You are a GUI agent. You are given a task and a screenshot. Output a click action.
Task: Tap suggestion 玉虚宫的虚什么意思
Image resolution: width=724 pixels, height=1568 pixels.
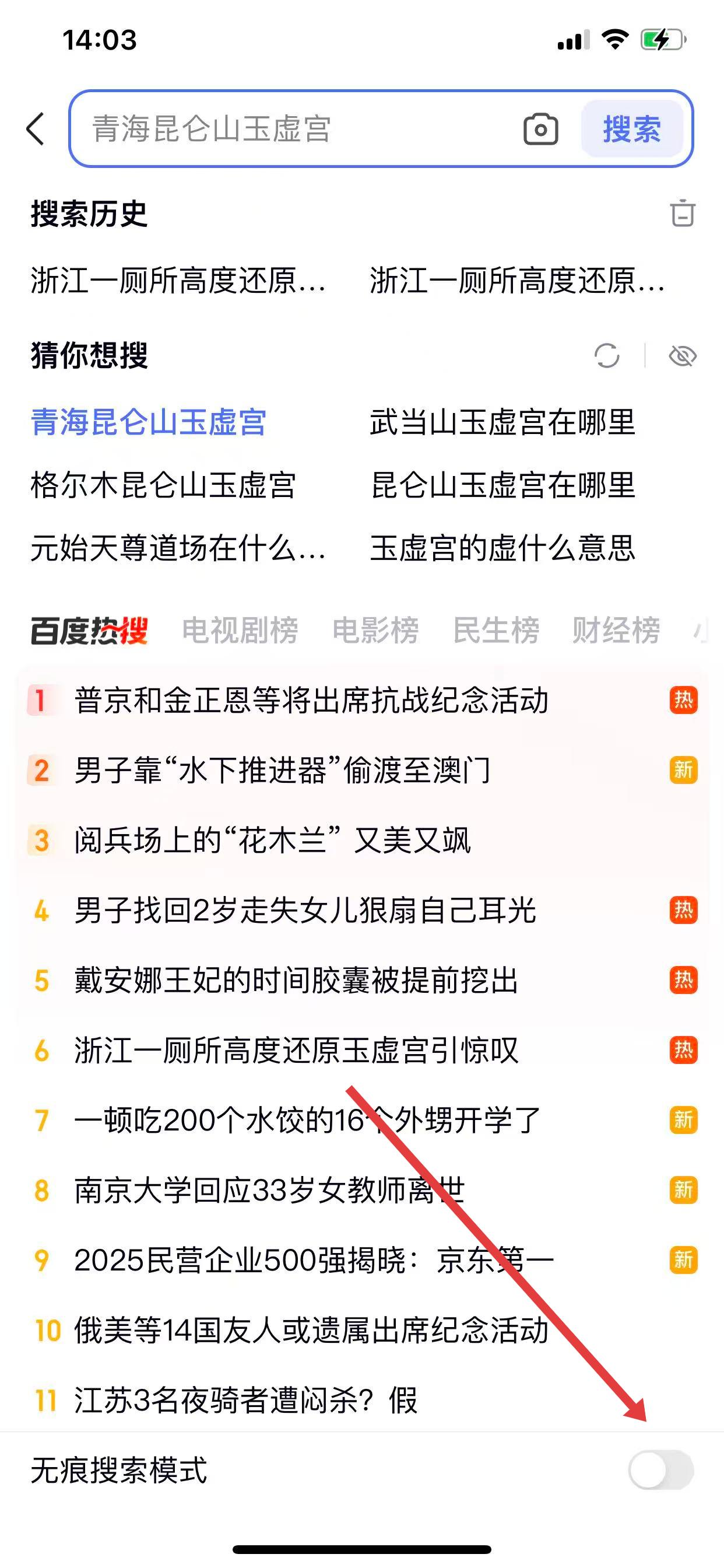pyautogui.click(x=502, y=548)
